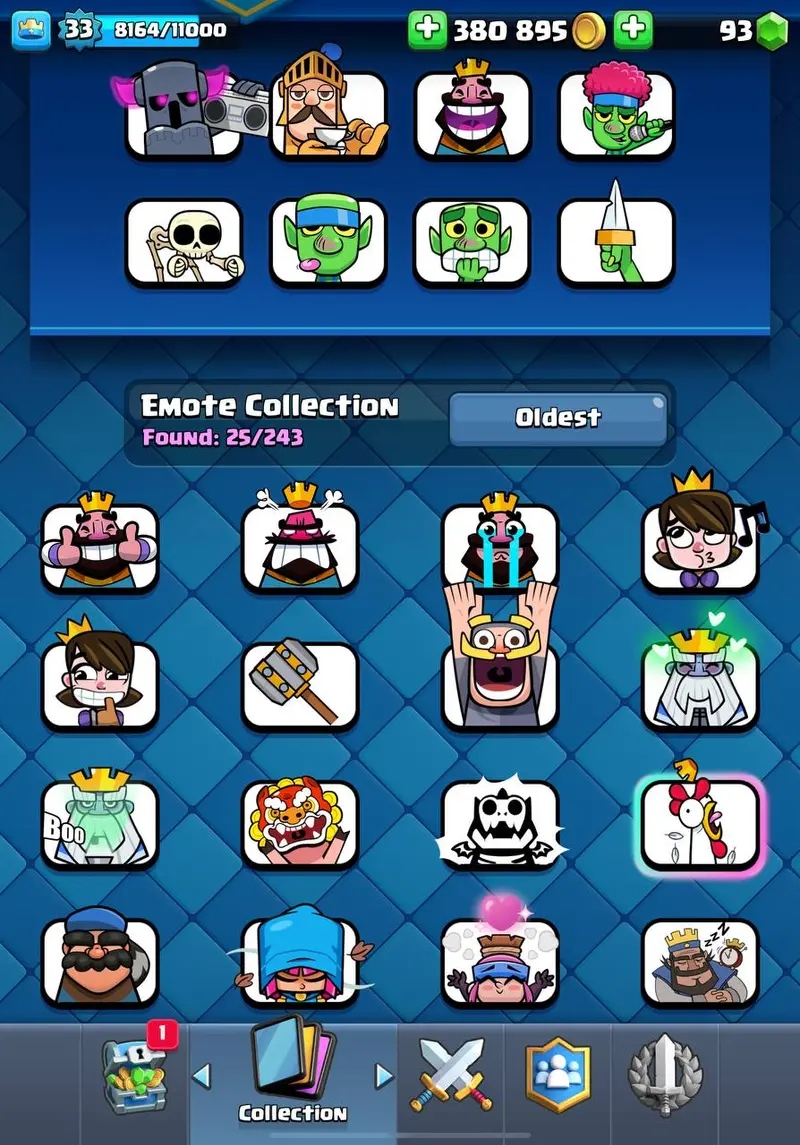Select the crying King emote
Screen dimensions: 800x1145
tap(499, 546)
